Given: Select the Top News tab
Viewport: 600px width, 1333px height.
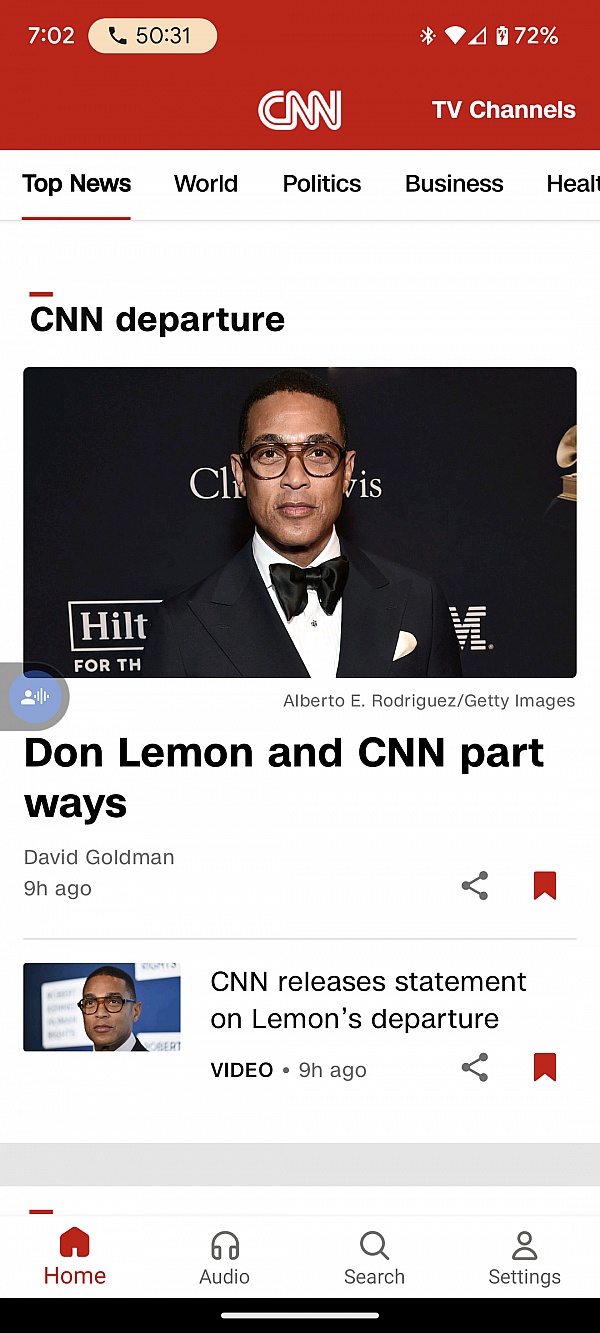Looking at the screenshot, I should (77, 184).
